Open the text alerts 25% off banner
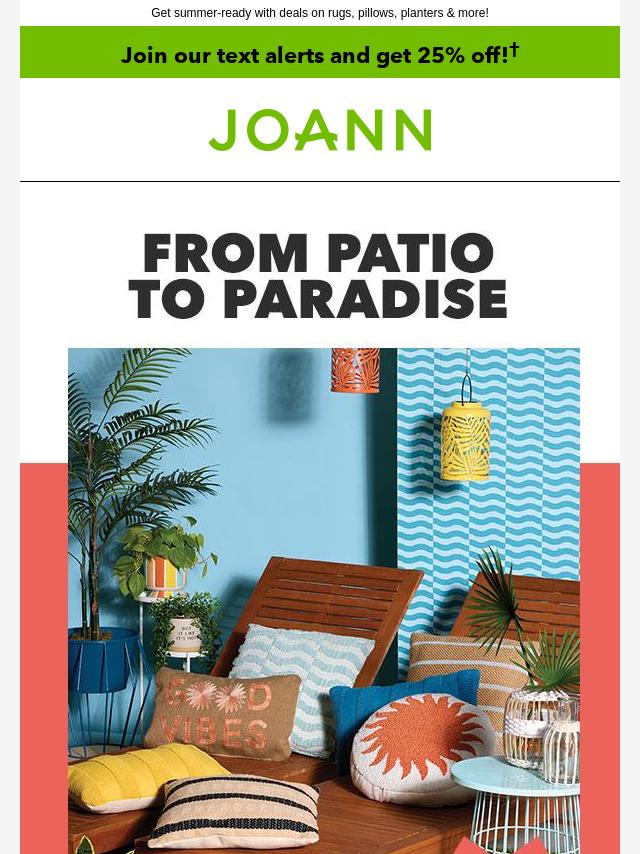The image size is (640, 854). point(320,54)
